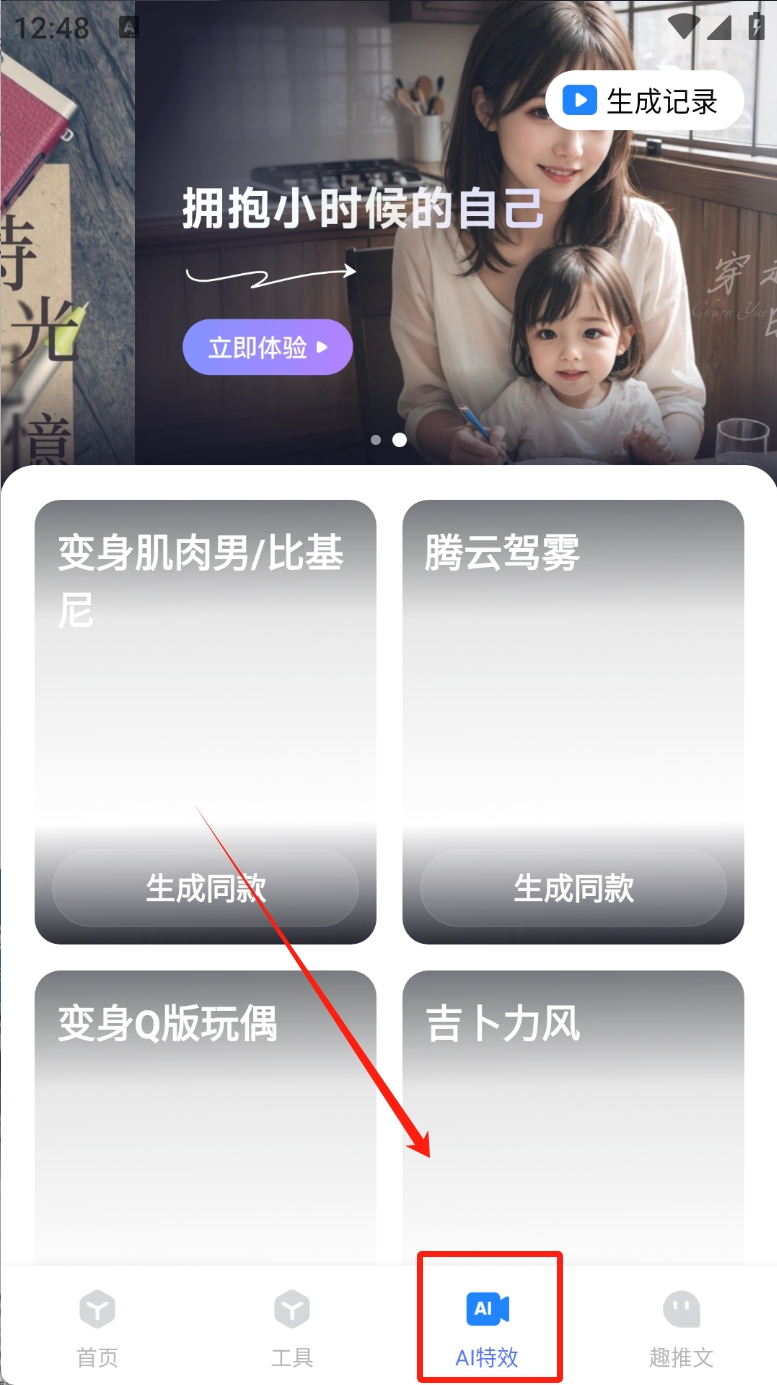
Task: Generate the same style for 变身肌肉男/比基尼
Action: pos(205,888)
